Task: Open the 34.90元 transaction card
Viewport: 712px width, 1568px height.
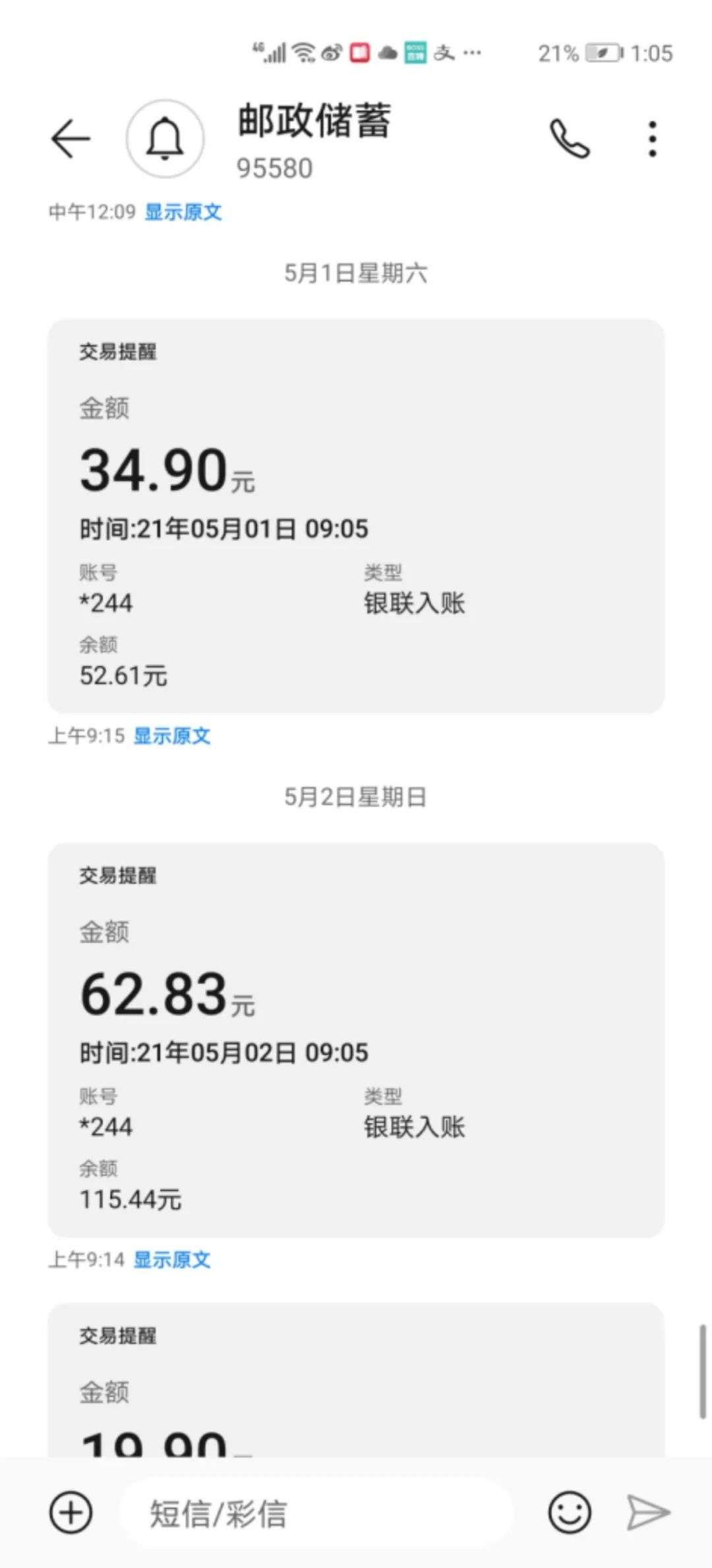Action: [x=356, y=516]
